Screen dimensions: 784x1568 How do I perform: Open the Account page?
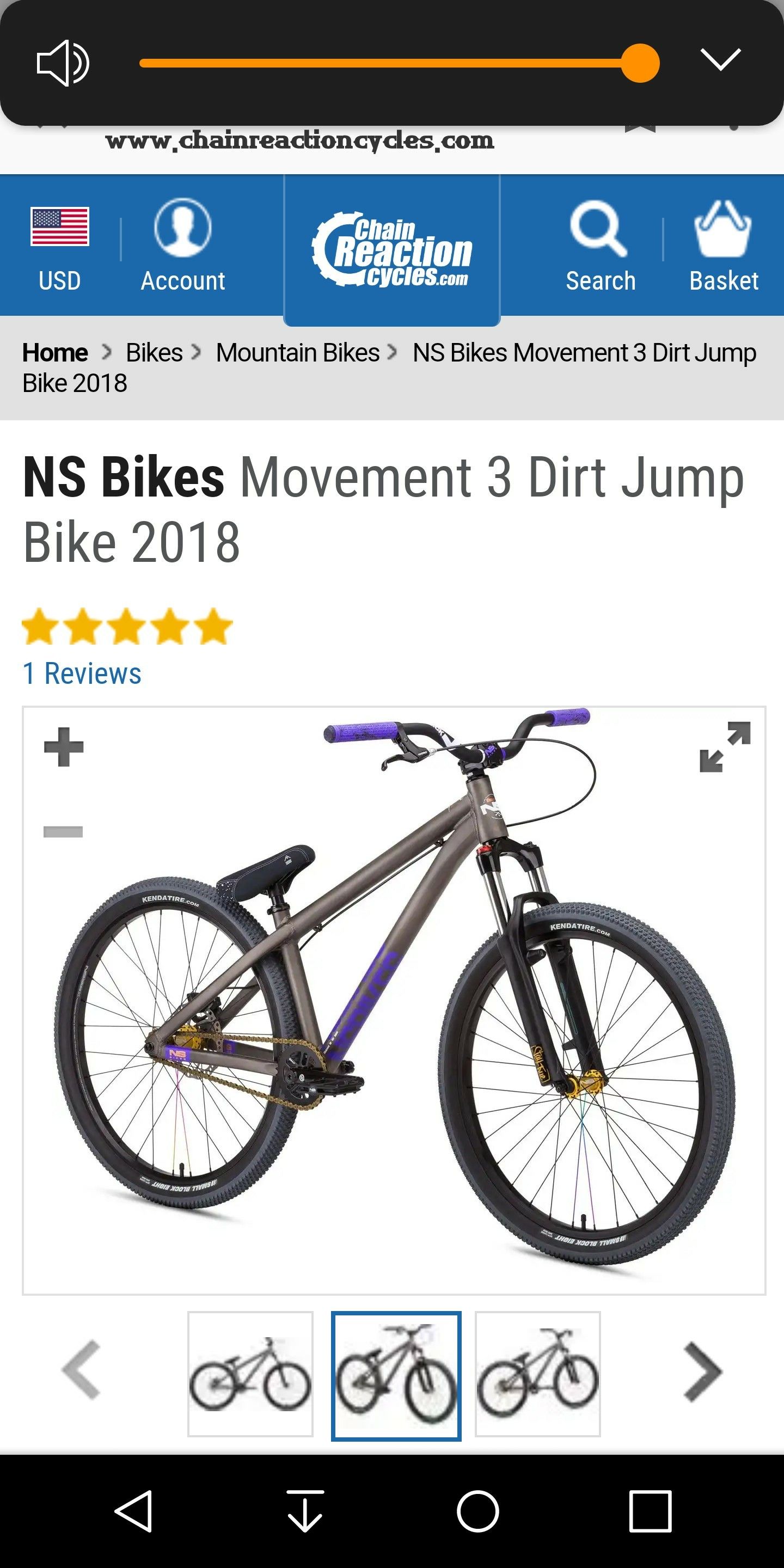pos(182,246)
